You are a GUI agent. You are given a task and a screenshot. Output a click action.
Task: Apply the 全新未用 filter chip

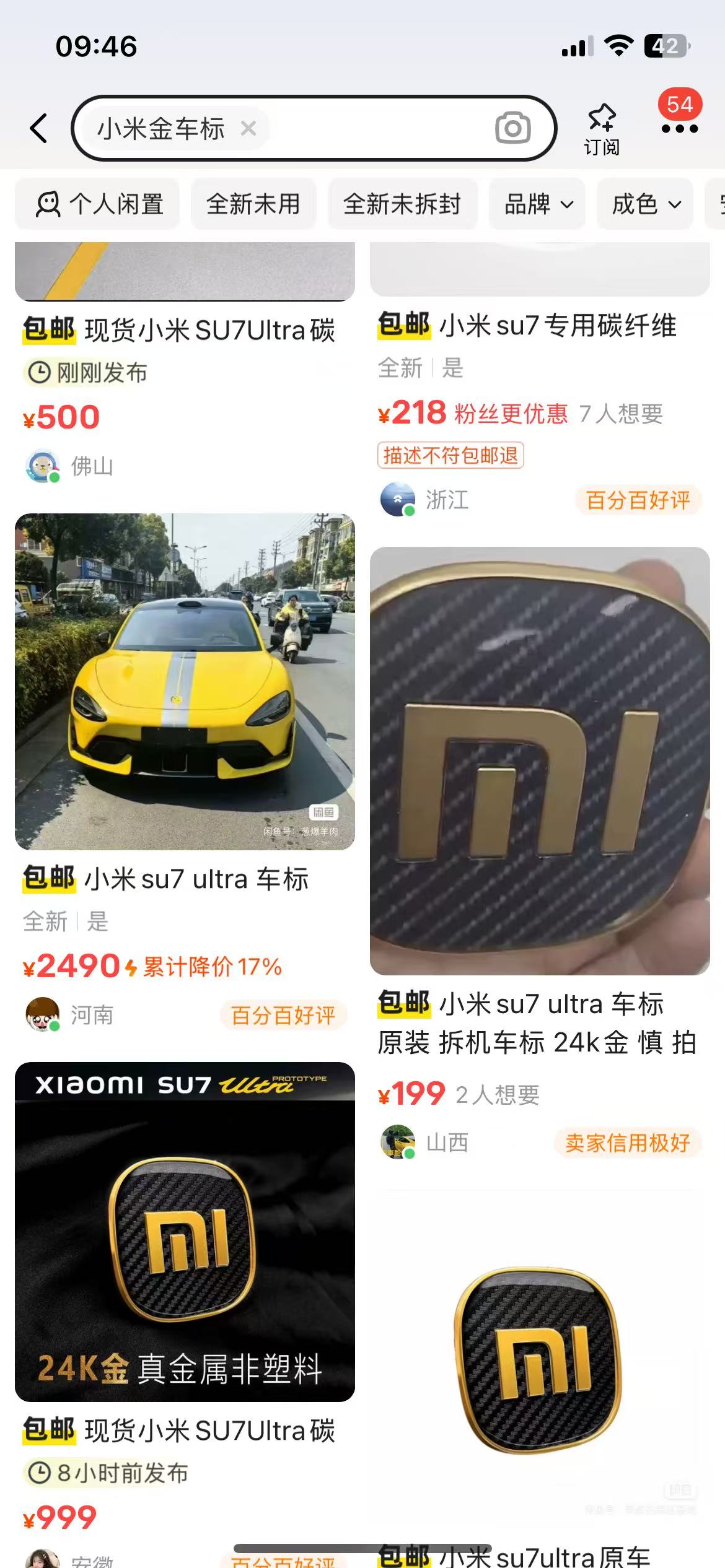coord(253,204)
